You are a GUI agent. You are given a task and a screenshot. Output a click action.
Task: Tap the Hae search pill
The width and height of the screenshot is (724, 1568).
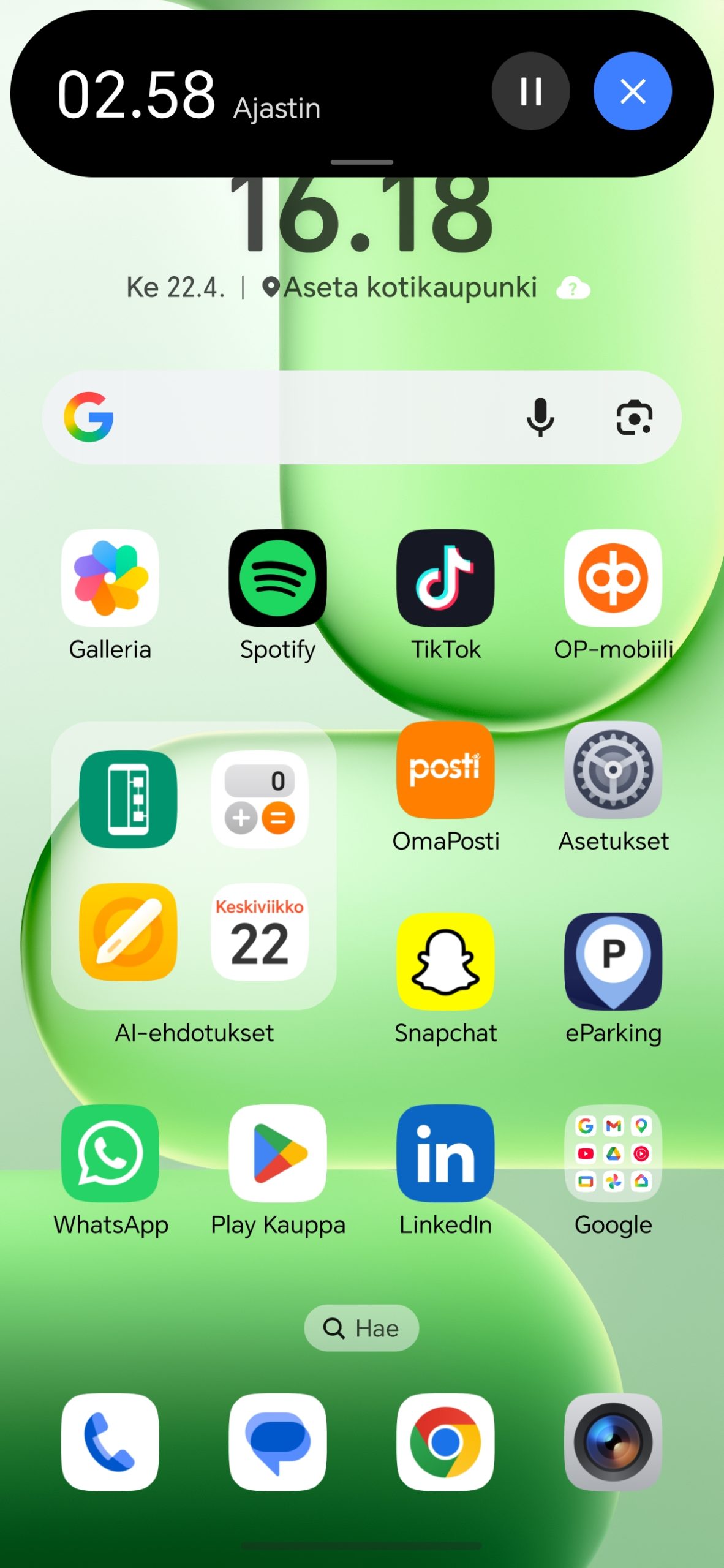pyautogui.click(x=361, y=1329)
